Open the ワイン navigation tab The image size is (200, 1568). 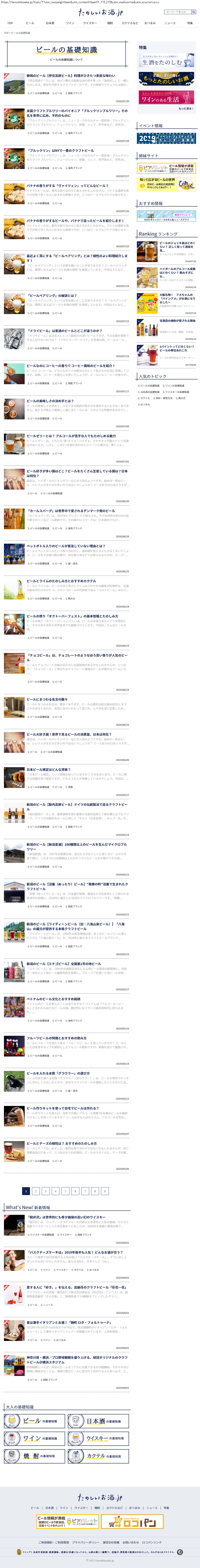tap(70, 23)
